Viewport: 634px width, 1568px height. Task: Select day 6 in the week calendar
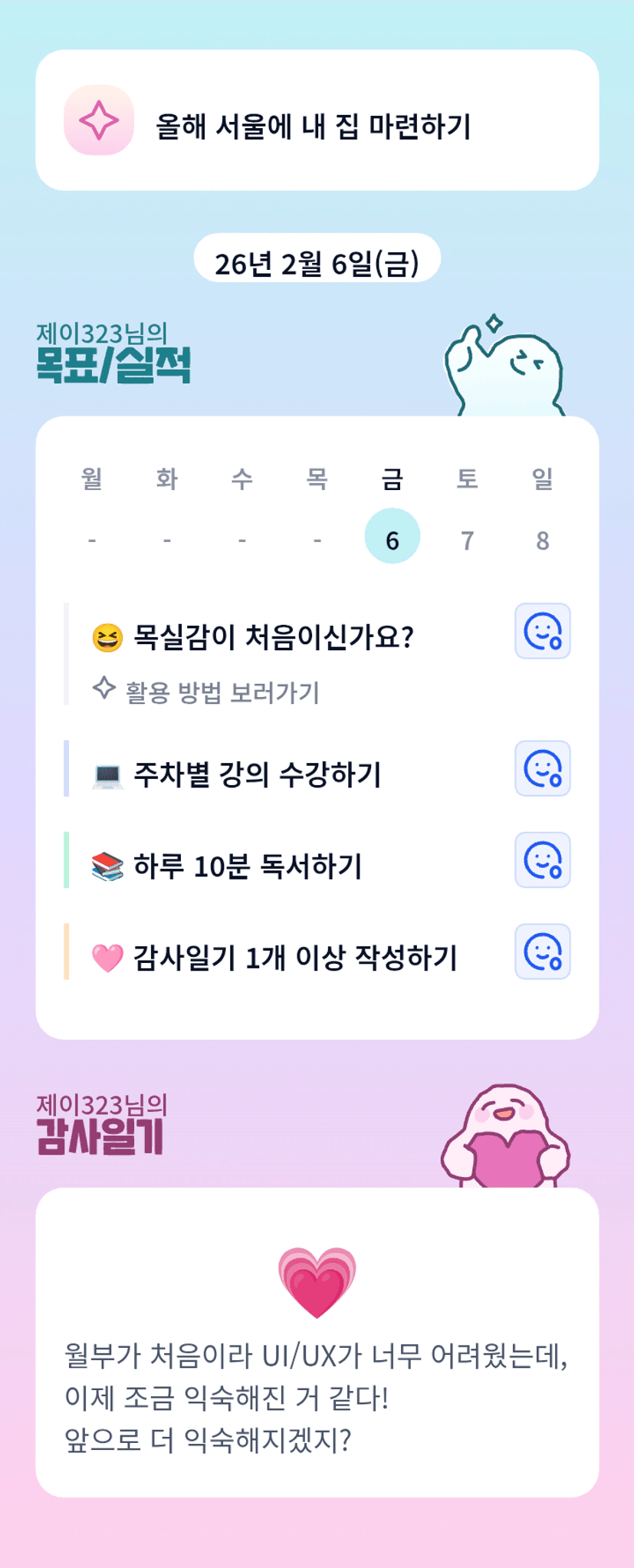[392, 536]
